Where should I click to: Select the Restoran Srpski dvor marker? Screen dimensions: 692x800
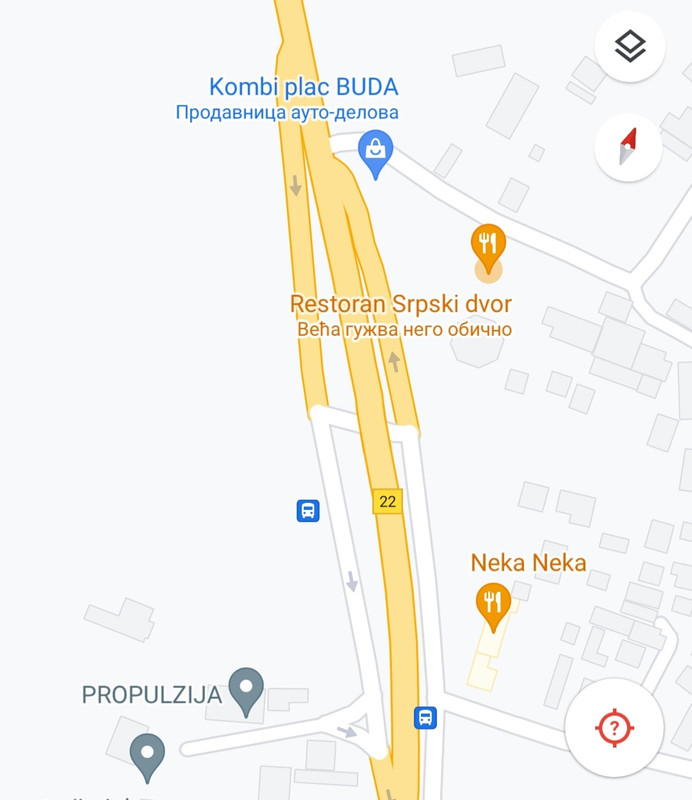488,246
